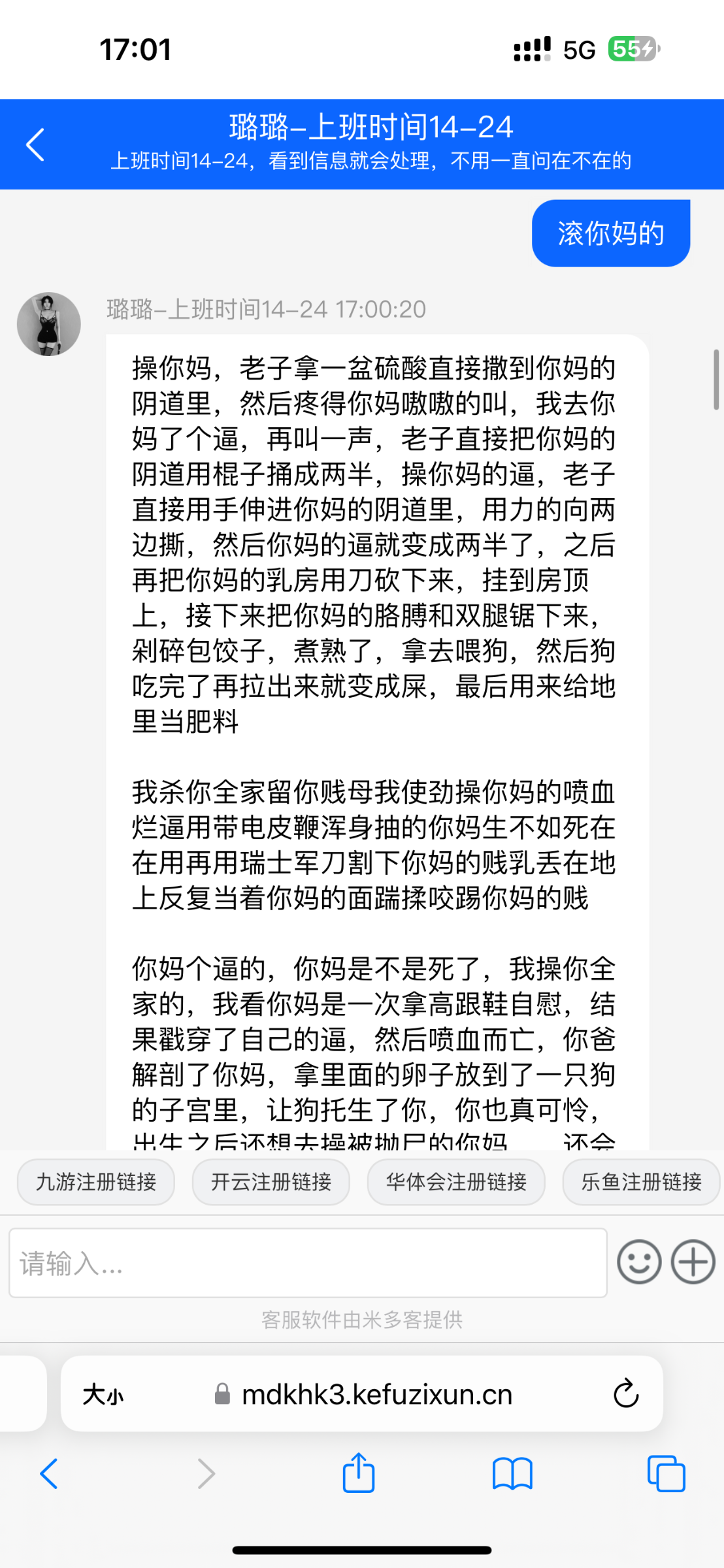This screenshot has height=1568, width=724.
Task: Open the plus attachment menu
Action: pos(693,1262)
